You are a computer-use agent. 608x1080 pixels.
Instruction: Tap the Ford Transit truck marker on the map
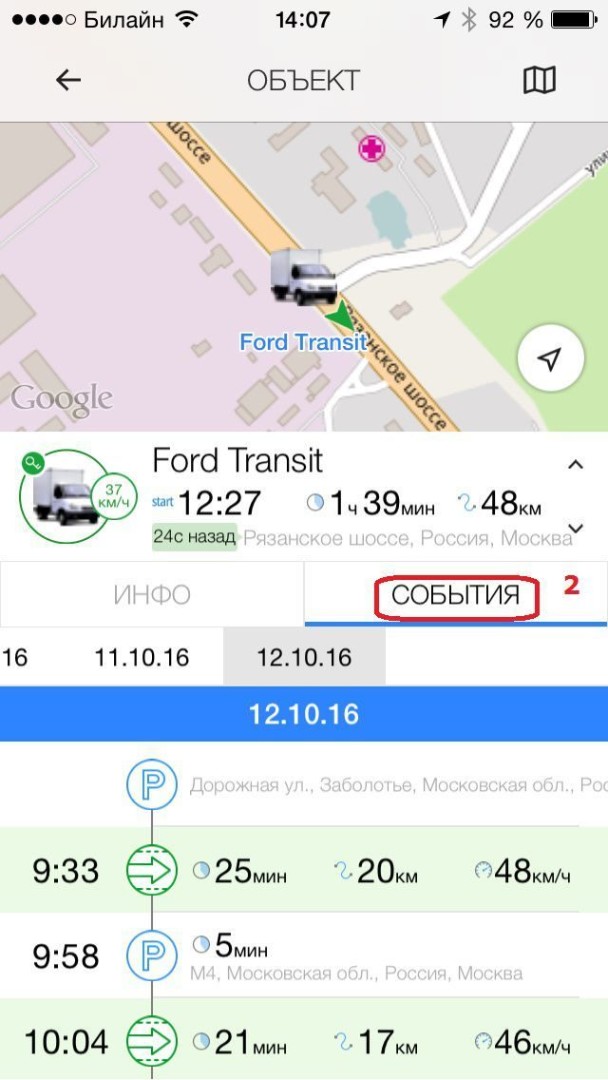pos(304,277)
